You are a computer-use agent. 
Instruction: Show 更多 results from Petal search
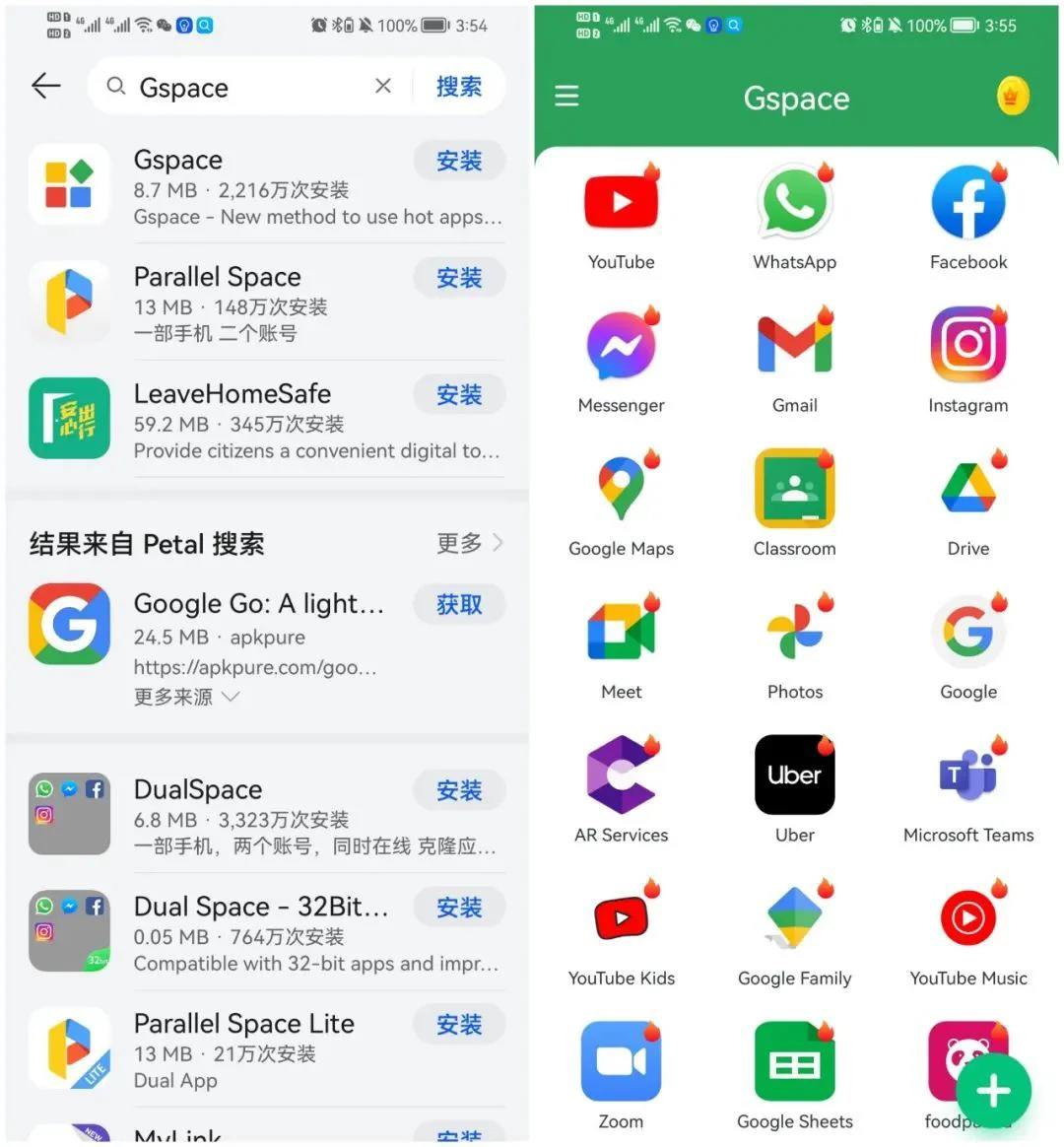(x=469, y=543)
